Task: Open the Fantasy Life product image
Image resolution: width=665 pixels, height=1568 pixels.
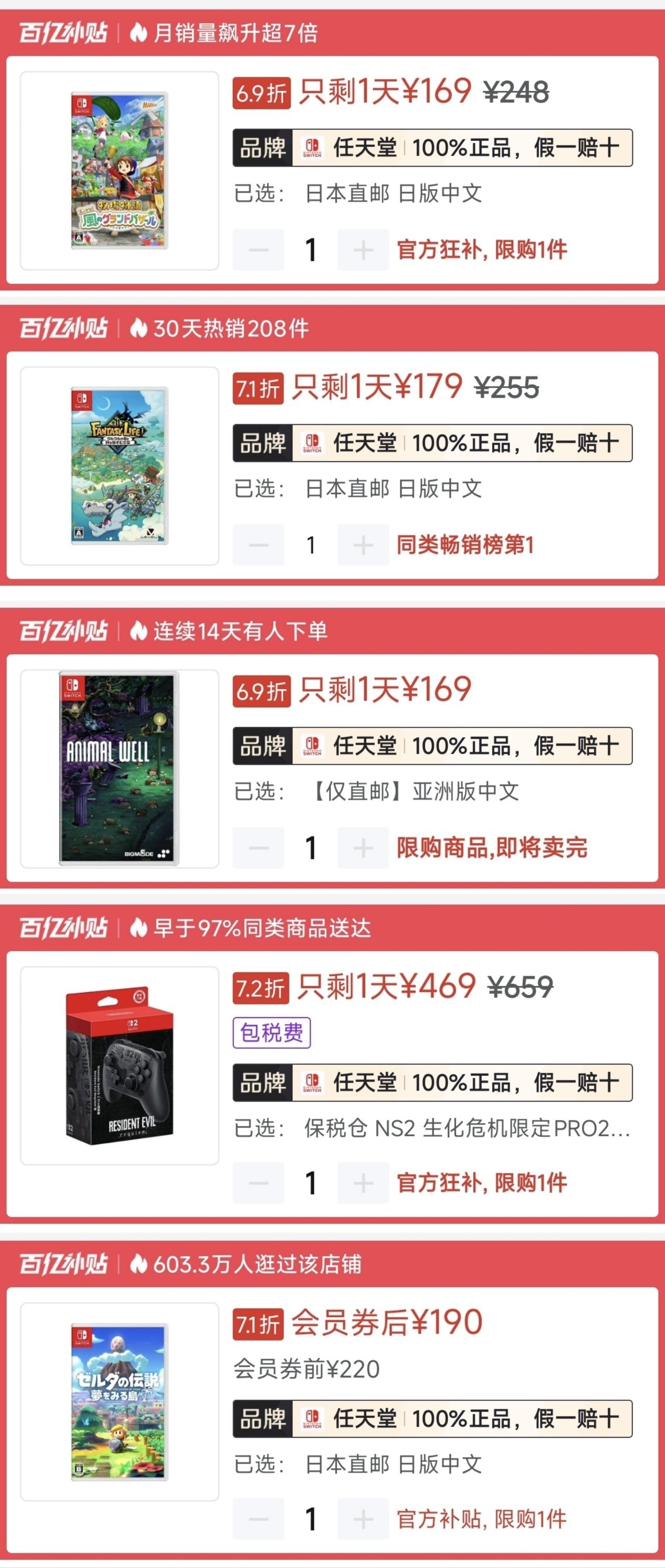Action: [119, 466]
